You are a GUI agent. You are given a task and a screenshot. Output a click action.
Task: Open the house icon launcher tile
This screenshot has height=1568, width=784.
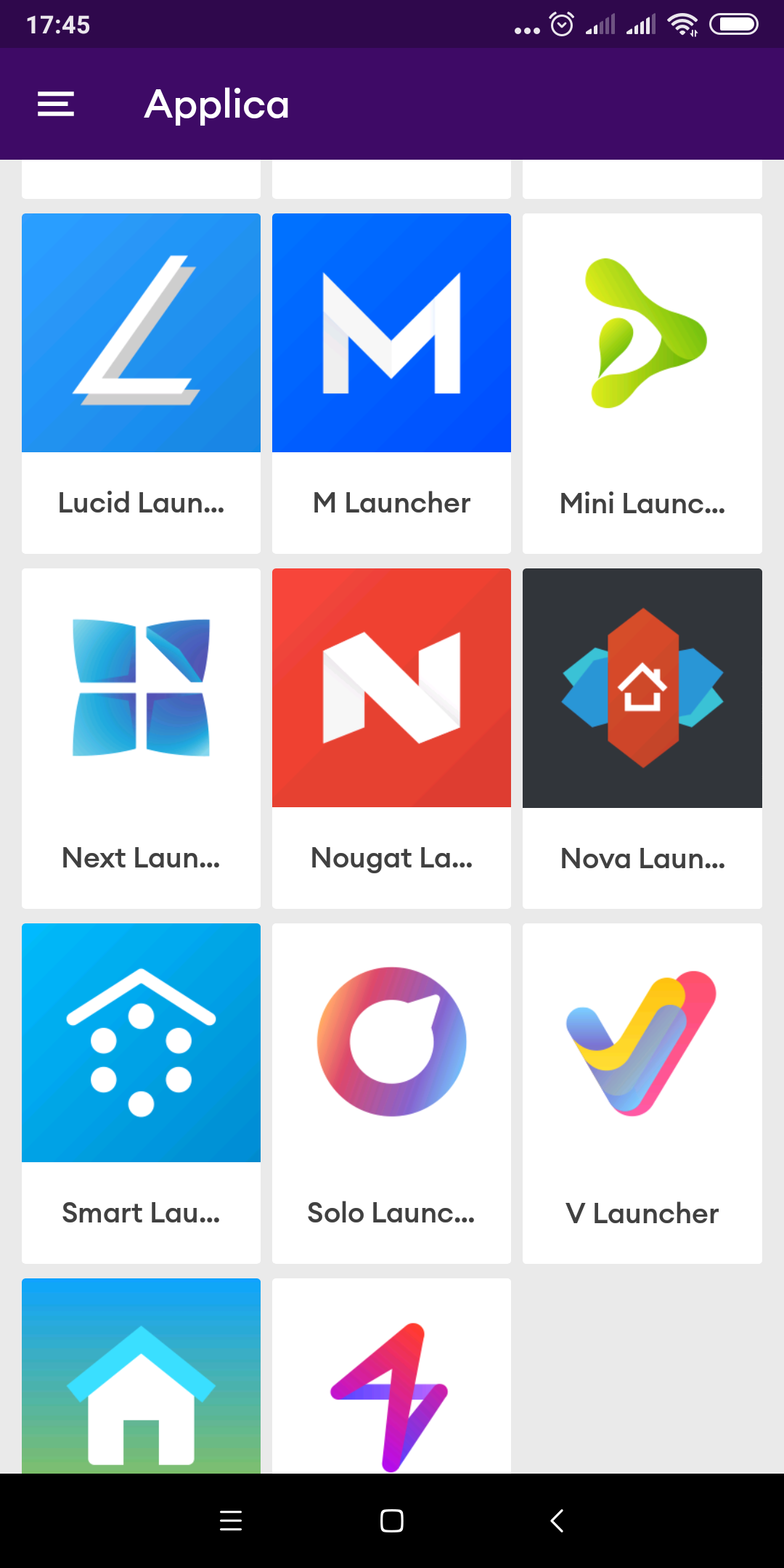[141, 1379]
